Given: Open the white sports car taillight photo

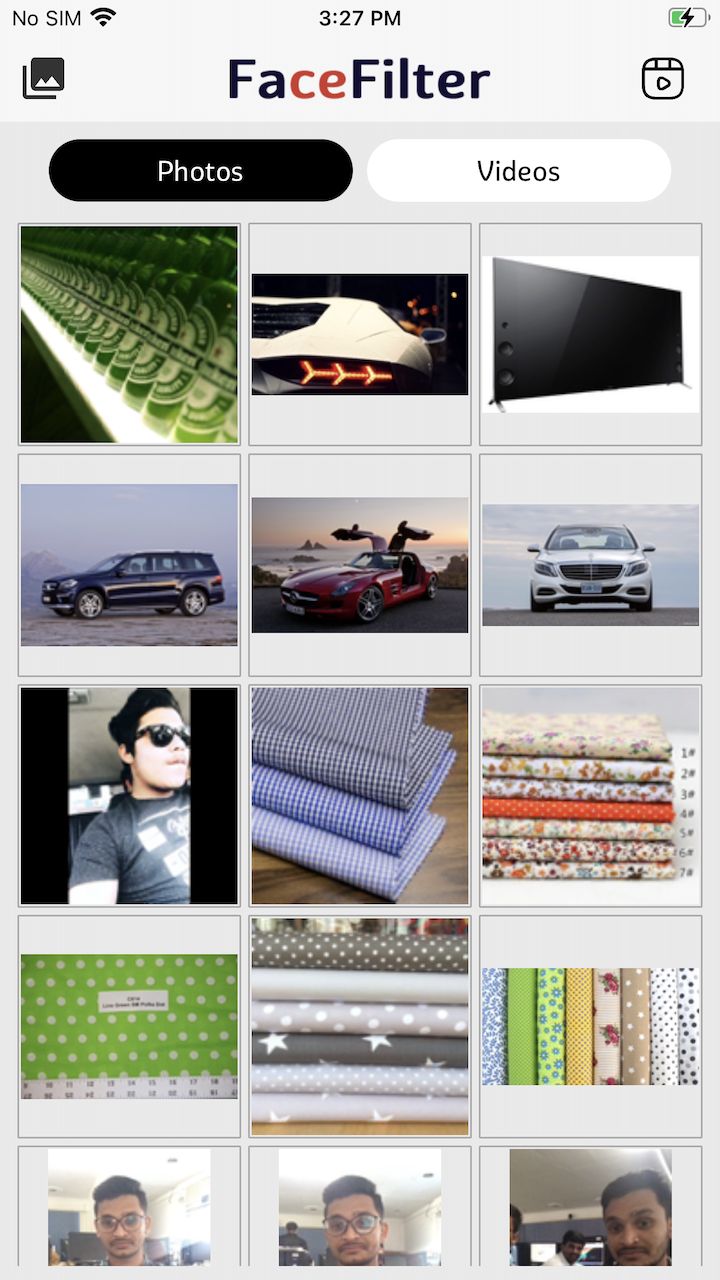Looking at the screenshot, I should coord(360,334).
